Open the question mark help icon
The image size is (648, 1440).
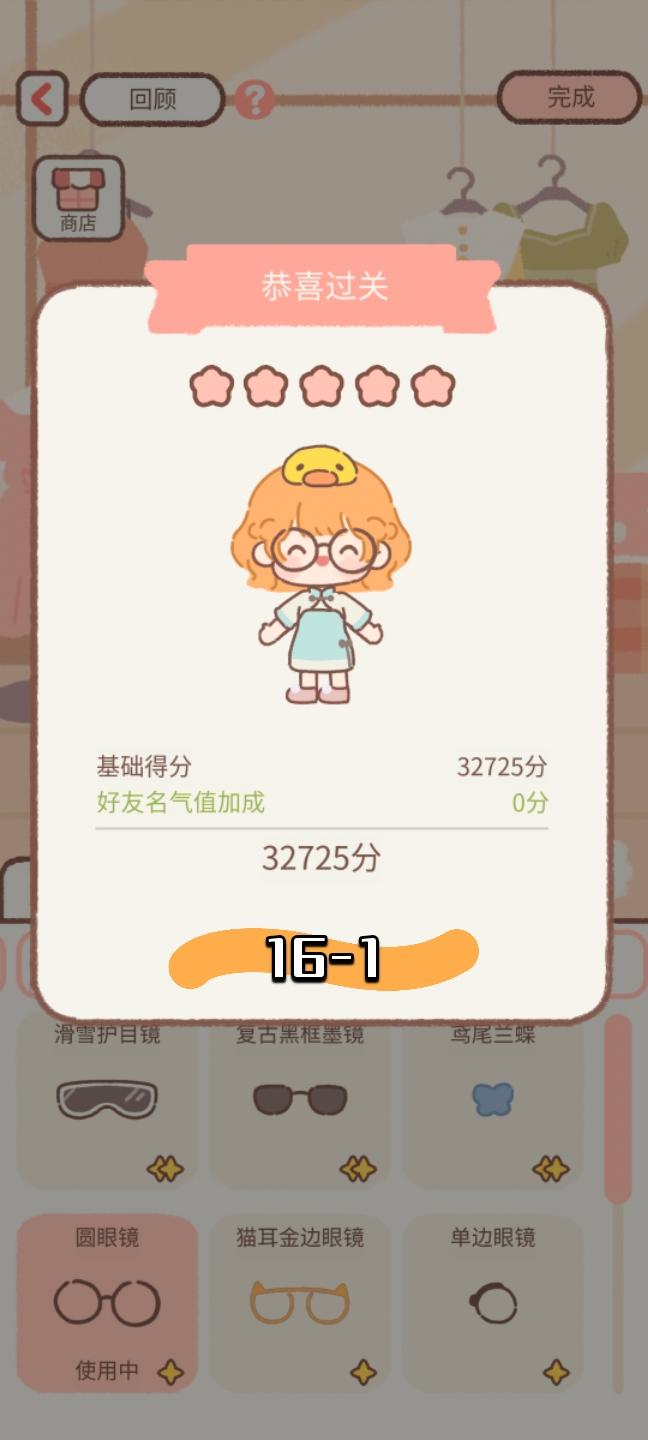(x=255, y=100)
